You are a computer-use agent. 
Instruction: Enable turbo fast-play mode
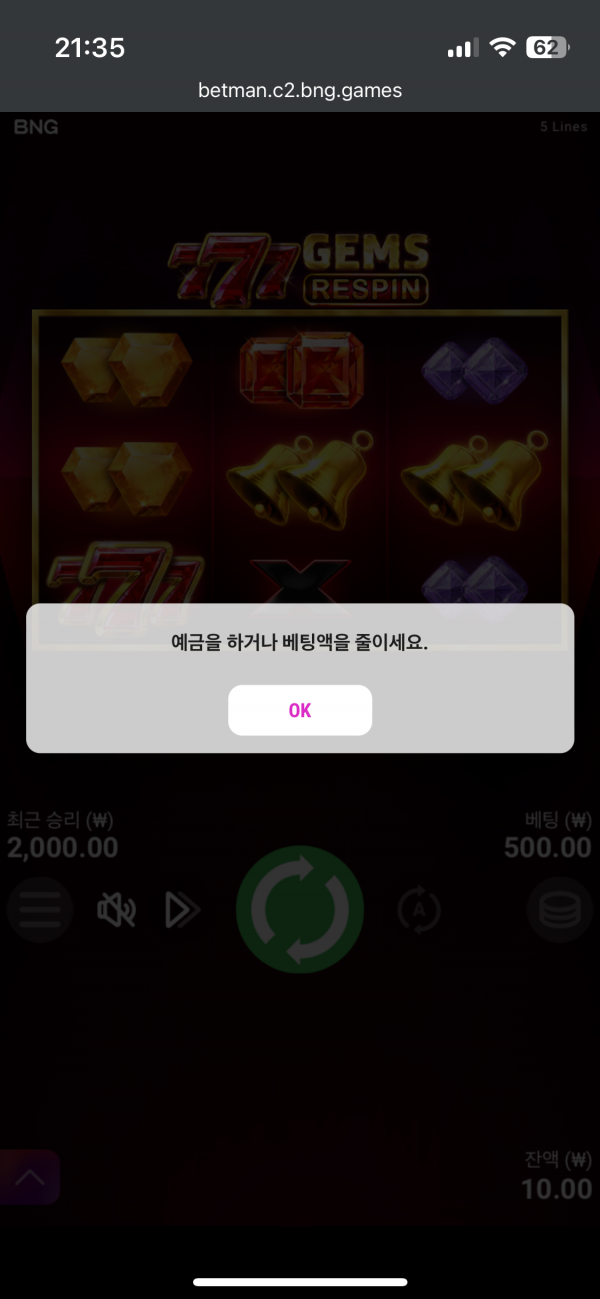click(182, 910)
